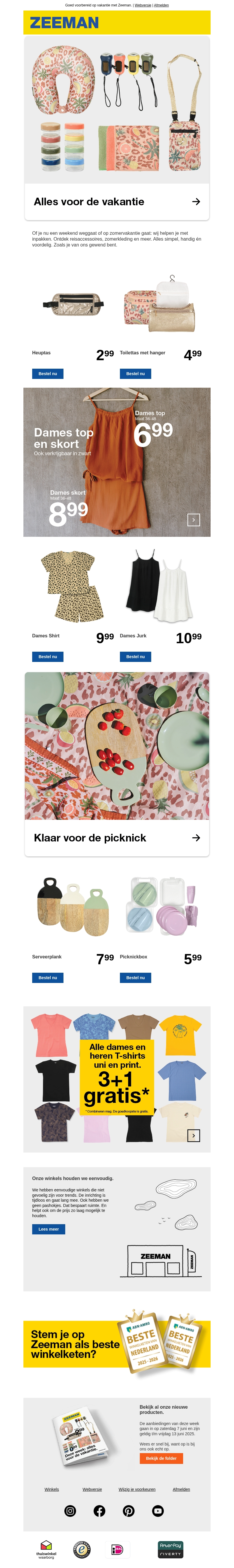The width and height of the screenshot is (234, 1568).
Task: Select Bestel nu under Dames Jurk
Action: tap(135, 657)
